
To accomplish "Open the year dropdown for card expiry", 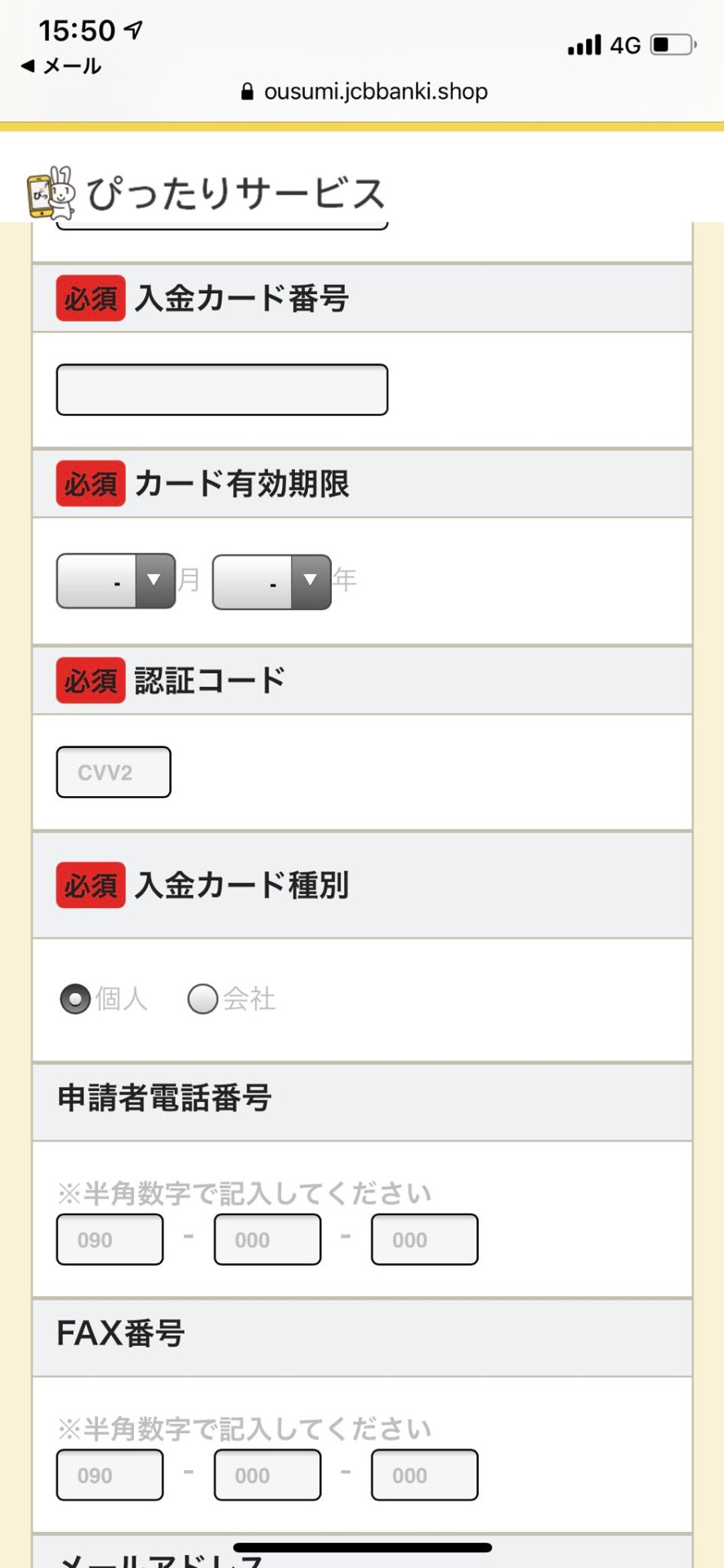I will click(x=272, y=581).
